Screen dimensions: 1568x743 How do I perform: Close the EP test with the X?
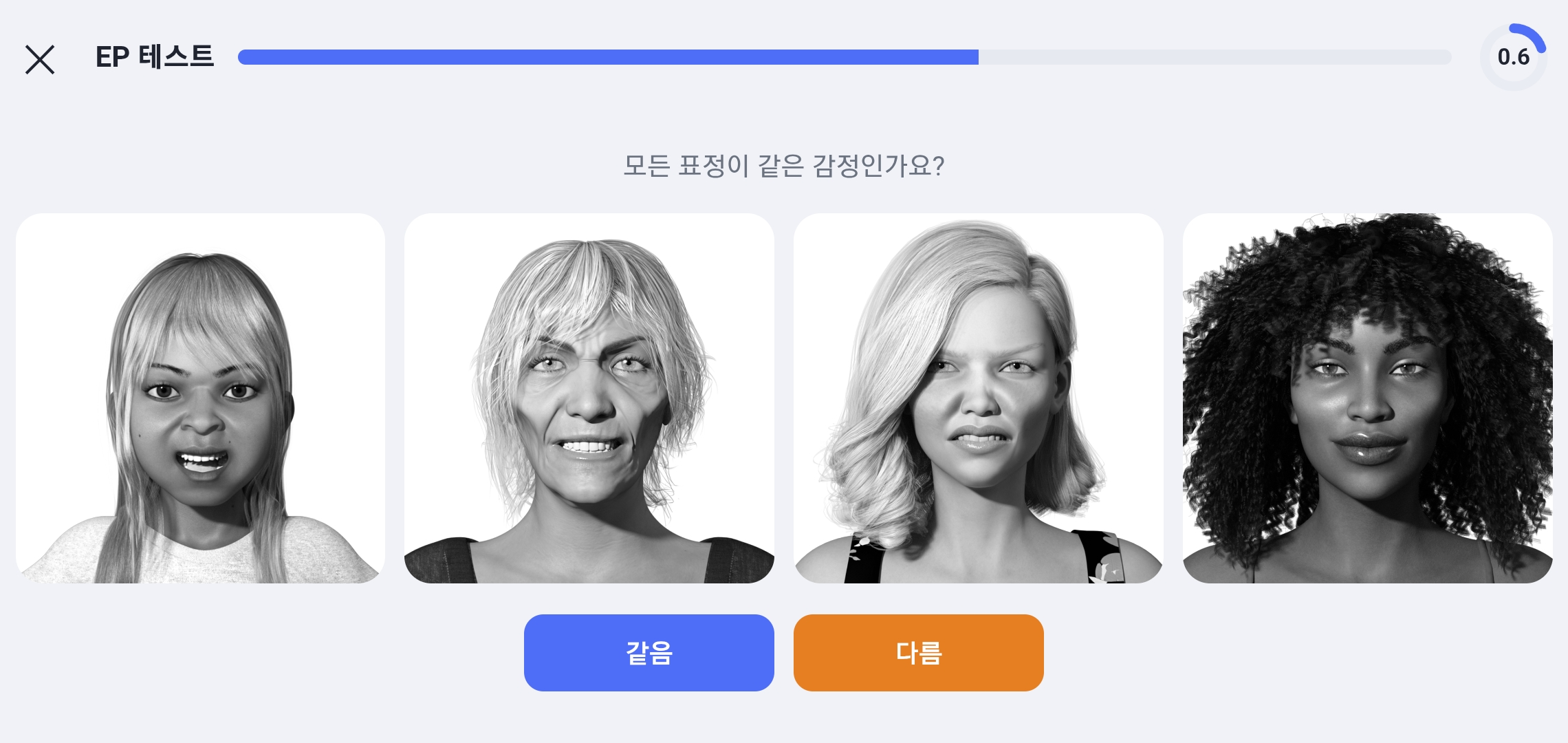40,59
